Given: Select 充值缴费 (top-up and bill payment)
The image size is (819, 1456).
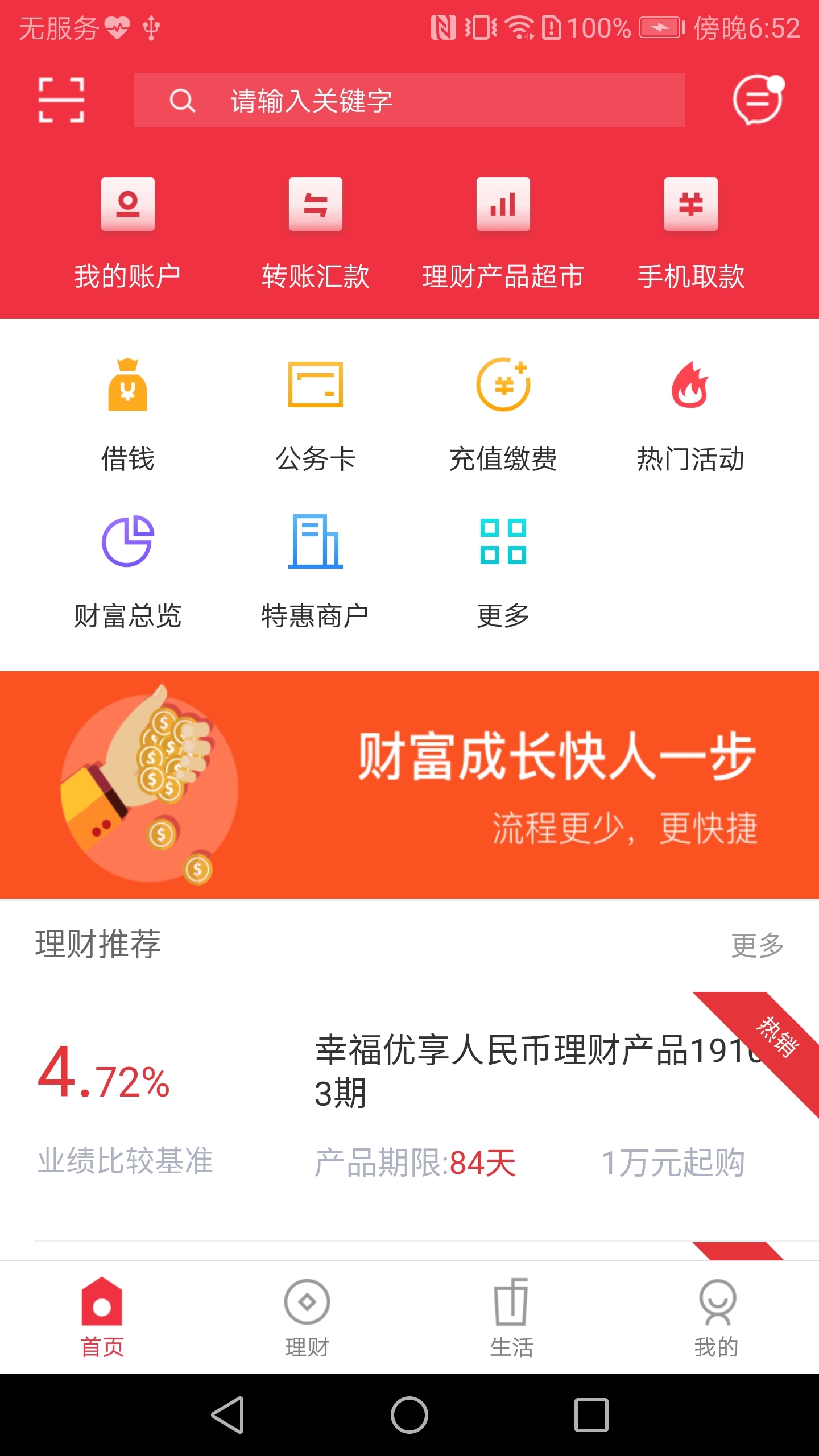Looking at the screenshot, I should click(x=503, y=415).
